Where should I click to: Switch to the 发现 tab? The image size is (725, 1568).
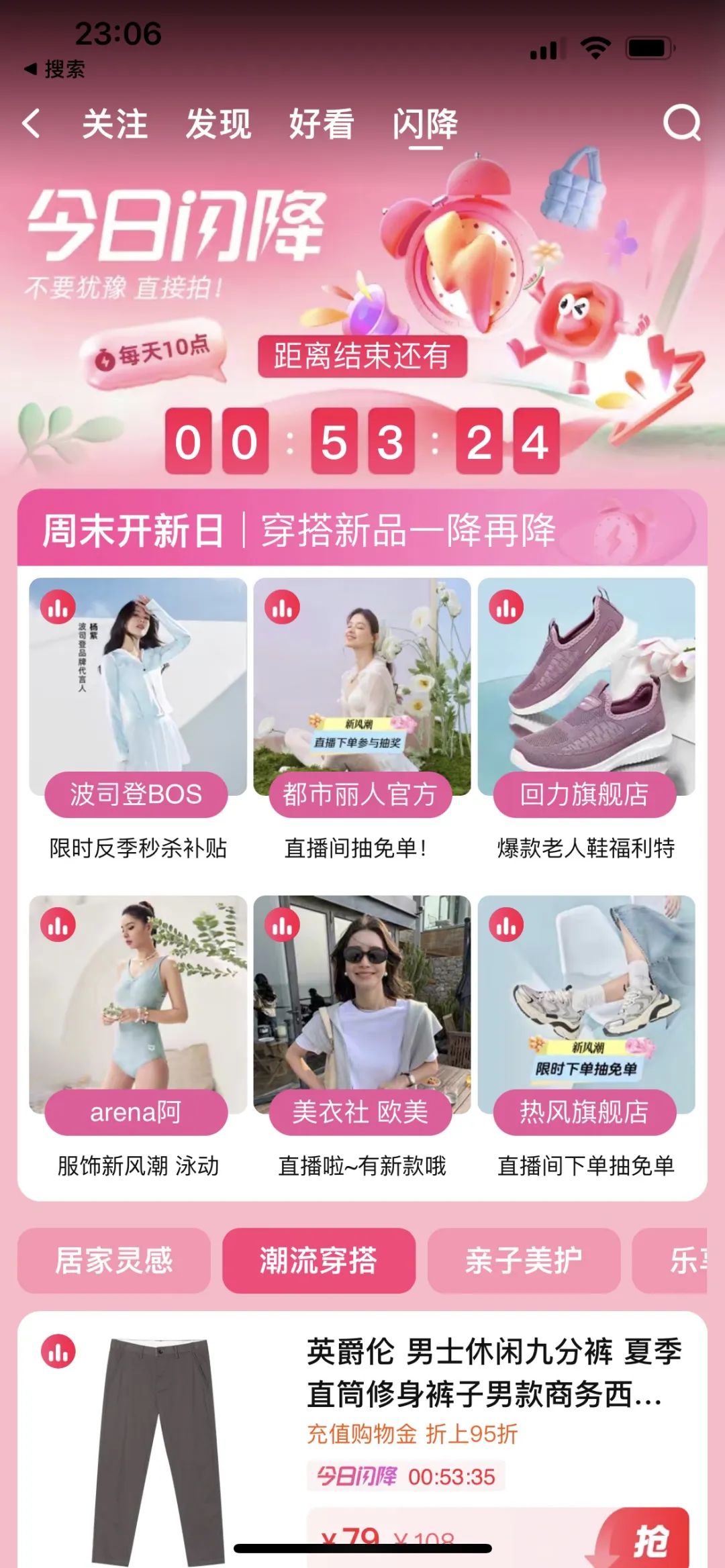tap(218, 124)
